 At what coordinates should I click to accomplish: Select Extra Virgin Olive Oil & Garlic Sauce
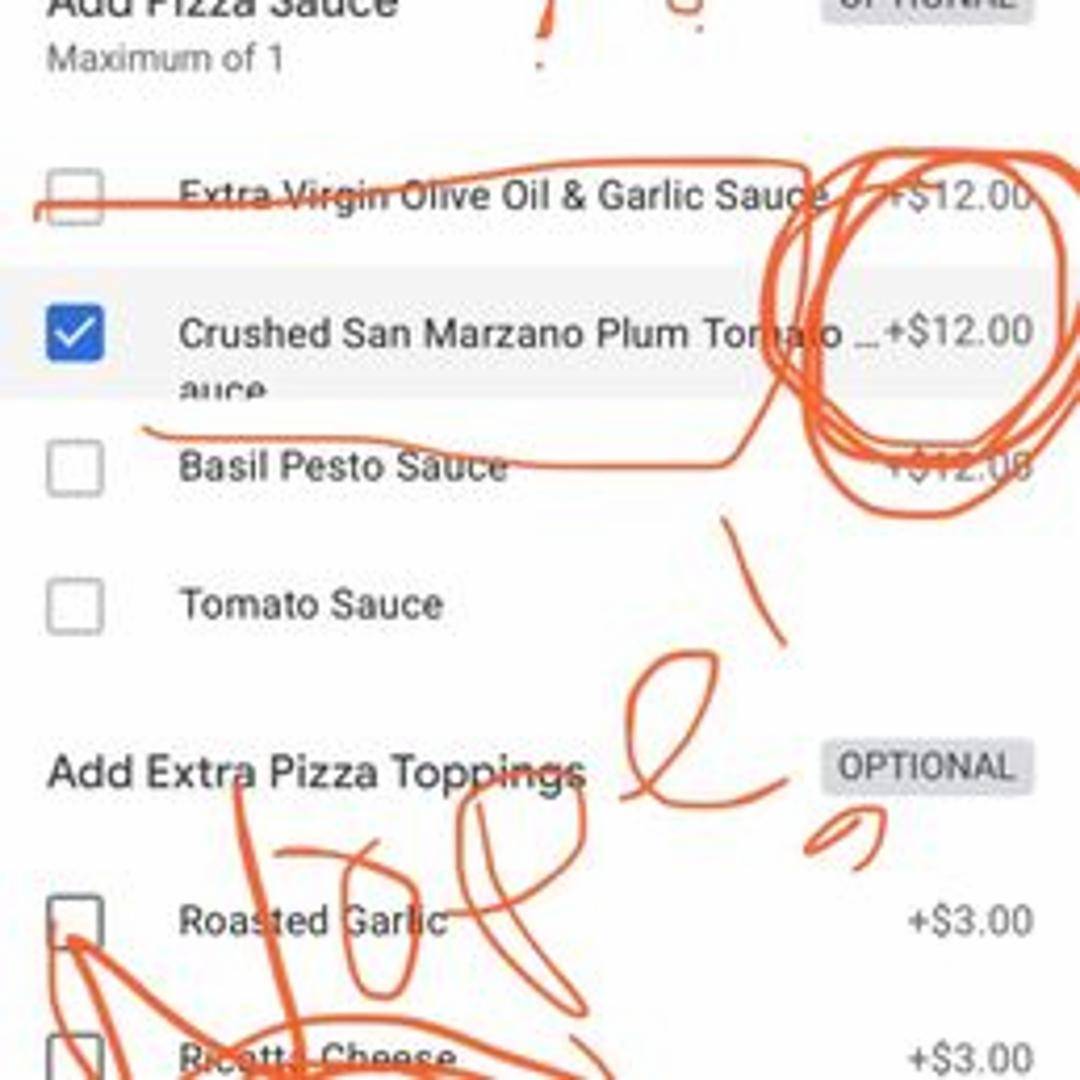pyautogui.click(x=75, y=196)
